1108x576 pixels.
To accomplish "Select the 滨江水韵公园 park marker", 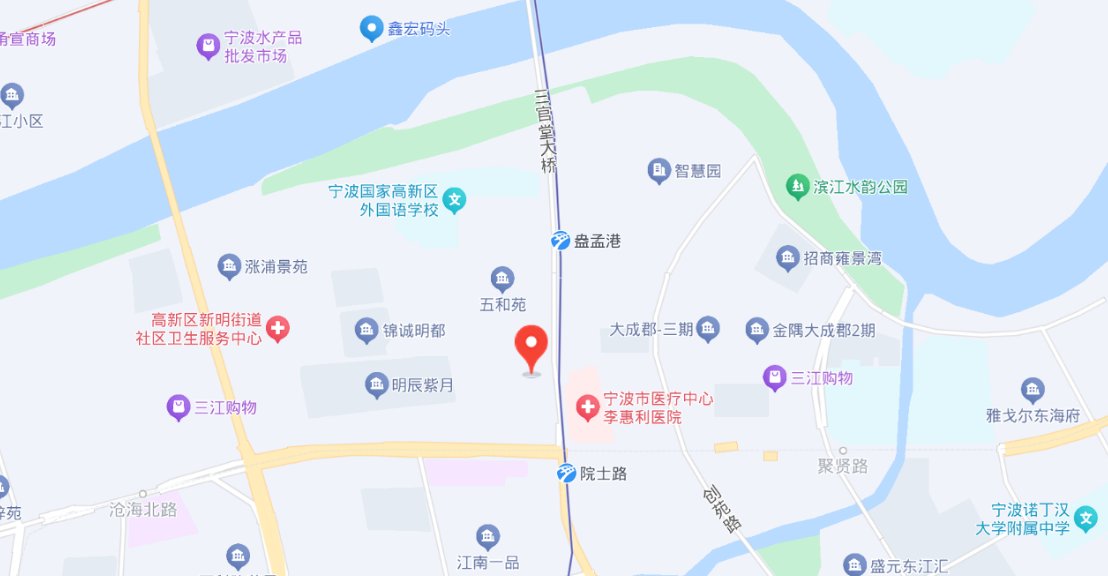I will point(797,186).
